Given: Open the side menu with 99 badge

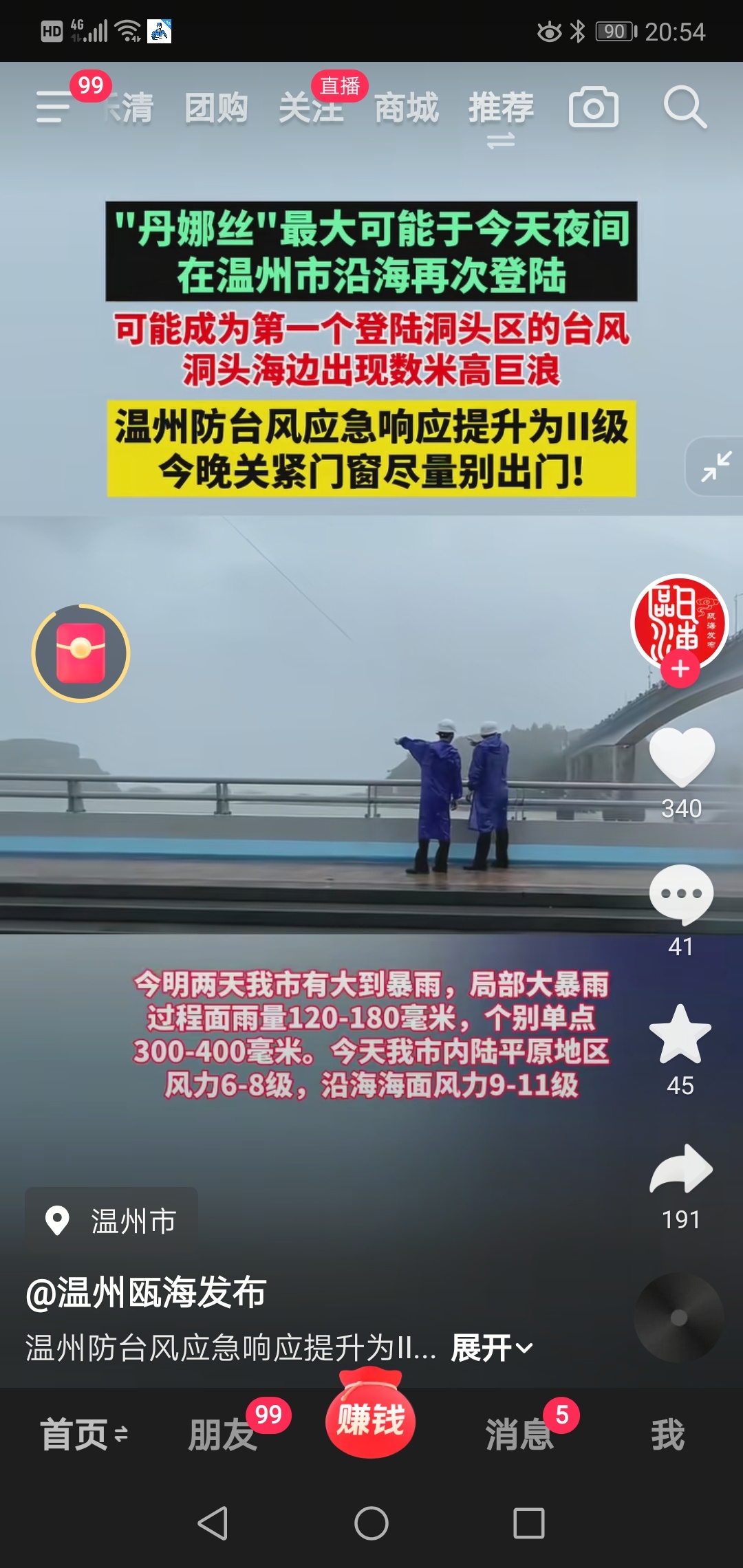Looking at the screenshot, I should tap(55, 107).
